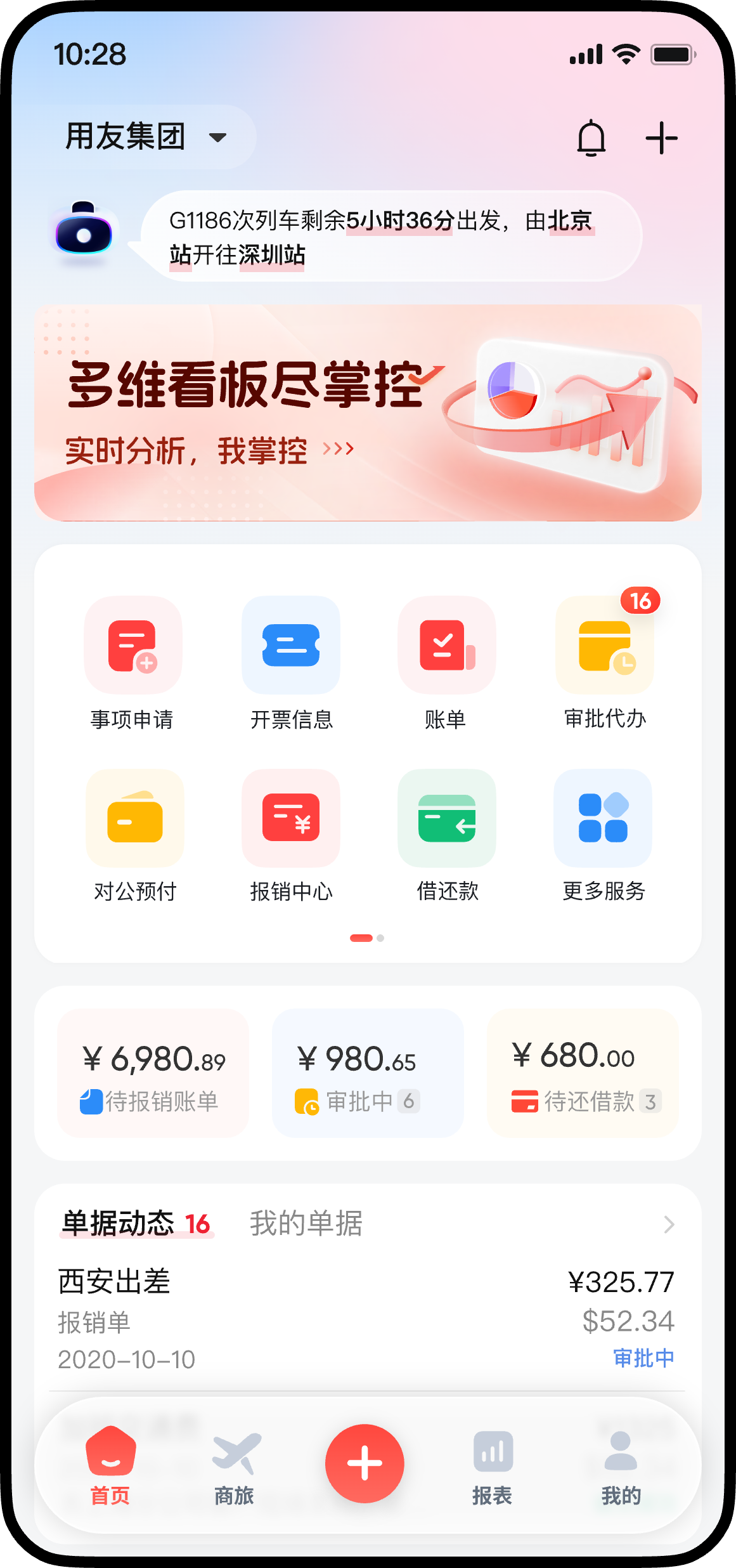Image resolution: width=736 pixels, height=1568 pixels.
Task: Open the 多维看板尽掌控 banner
Action: [368, 413]
